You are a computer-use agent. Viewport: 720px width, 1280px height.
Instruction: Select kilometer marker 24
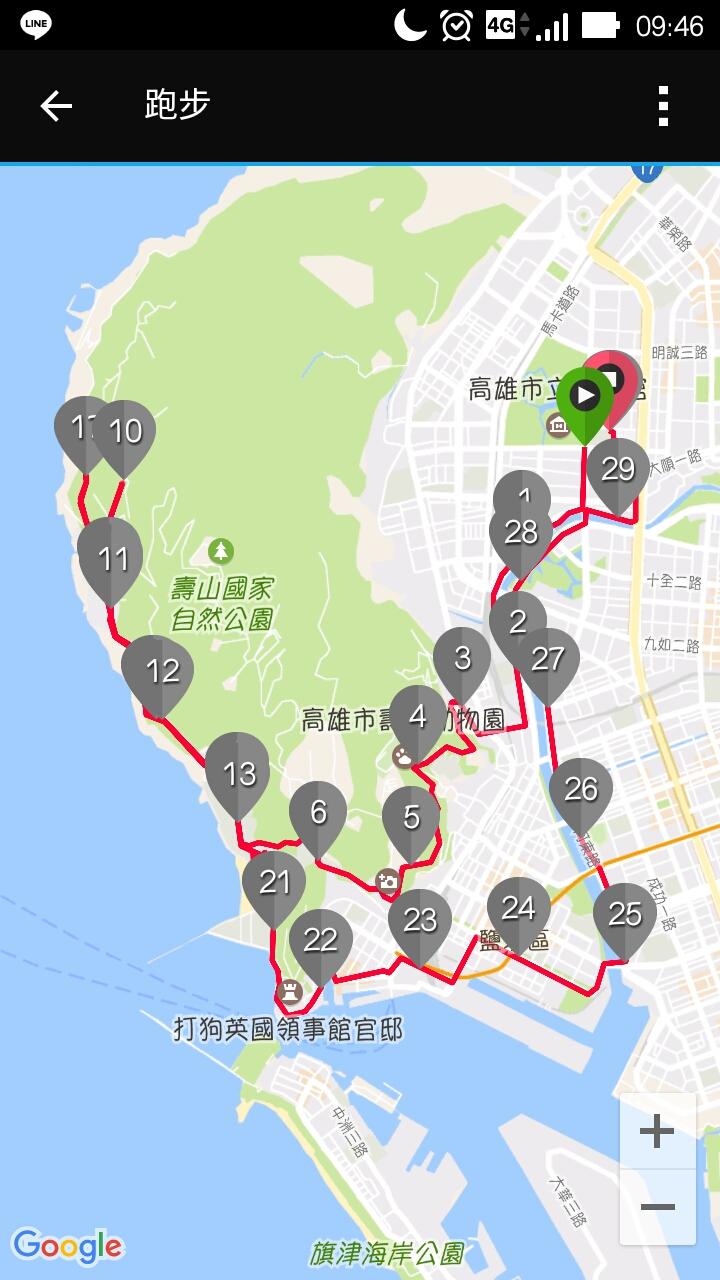[x=519, y=908]
